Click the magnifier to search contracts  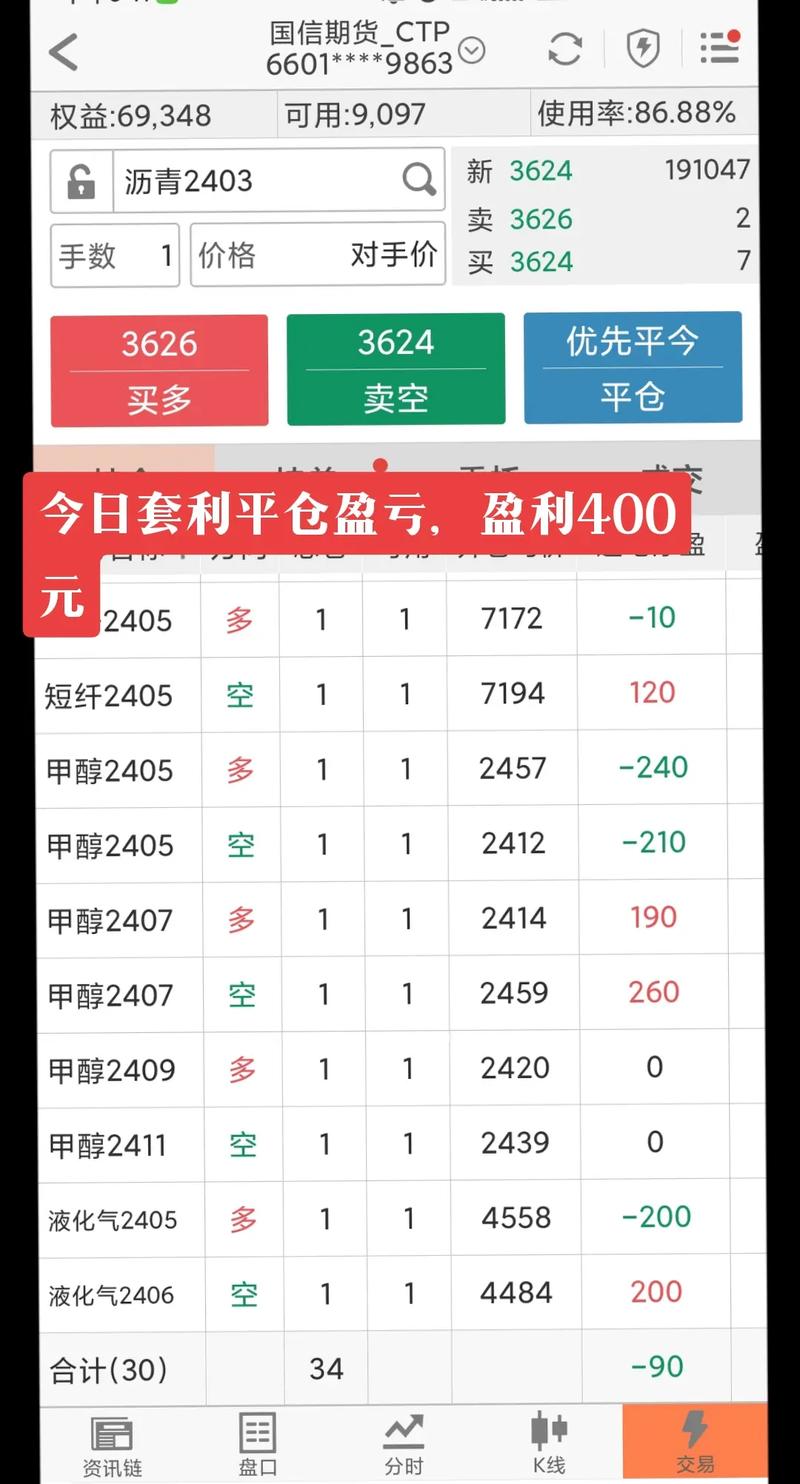click(418, 180)
